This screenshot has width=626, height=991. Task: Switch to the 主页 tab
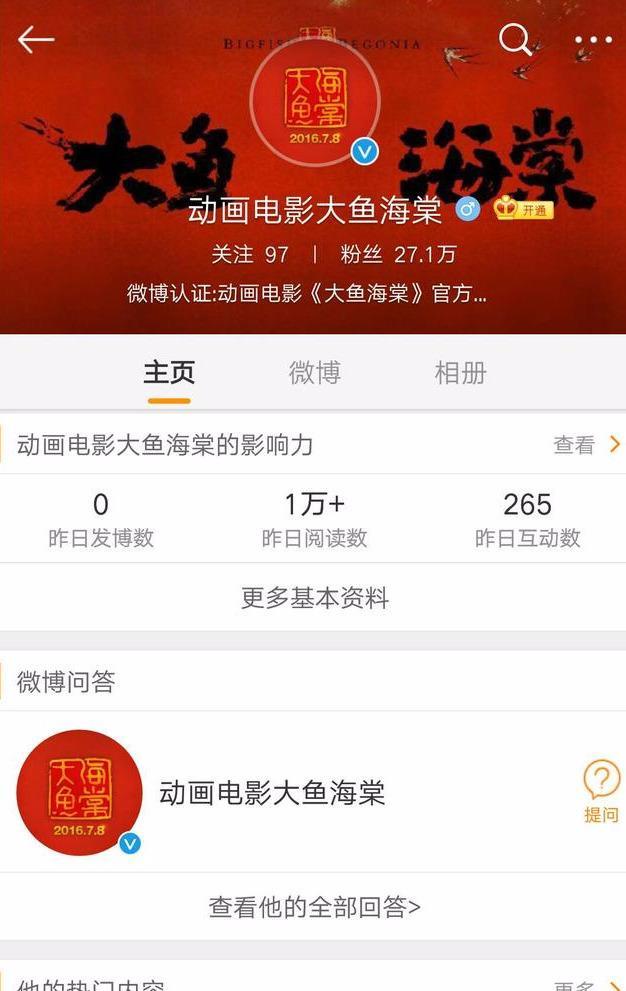point(169,373)
